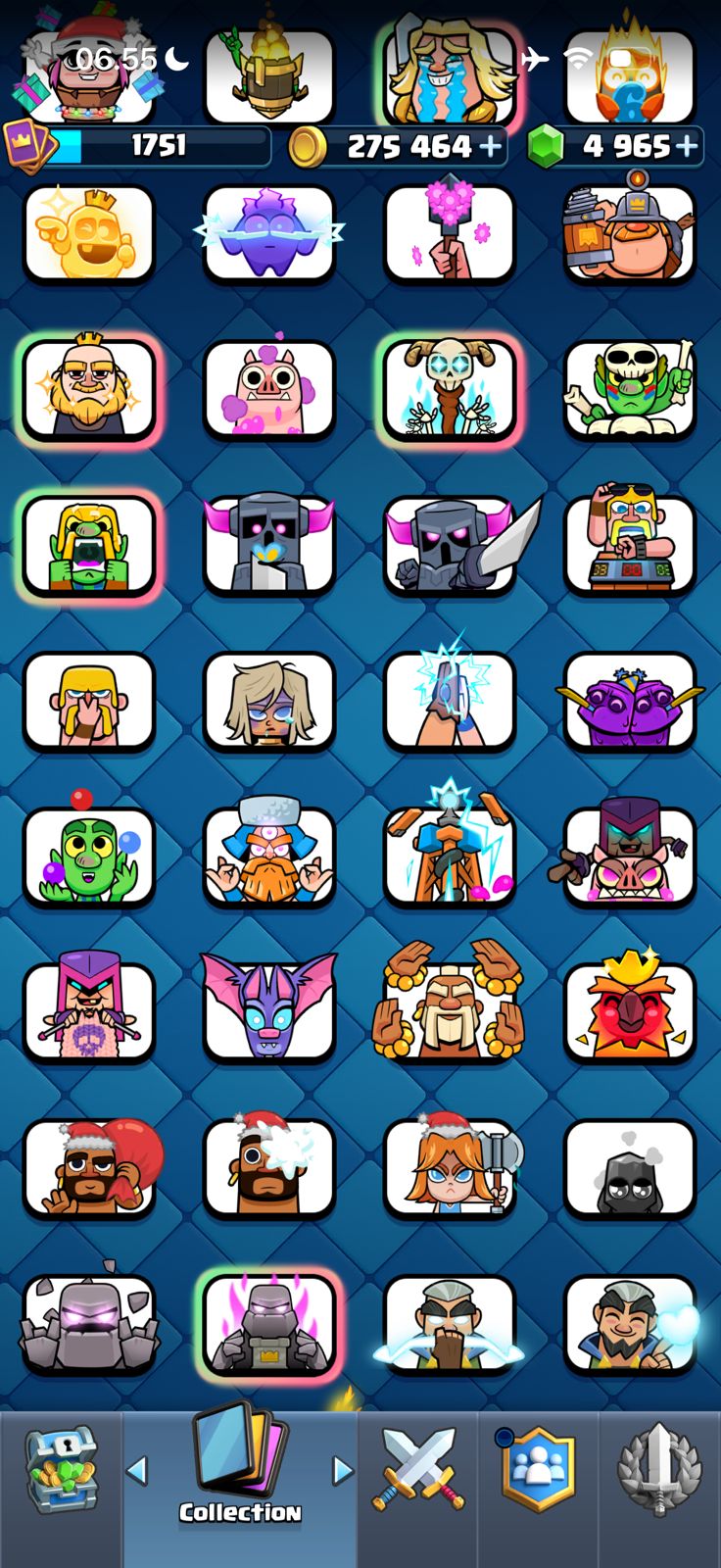Tap the left arrow beside Collection
The width and height of the screenshot is (721, 1568).
[137, 1469]
